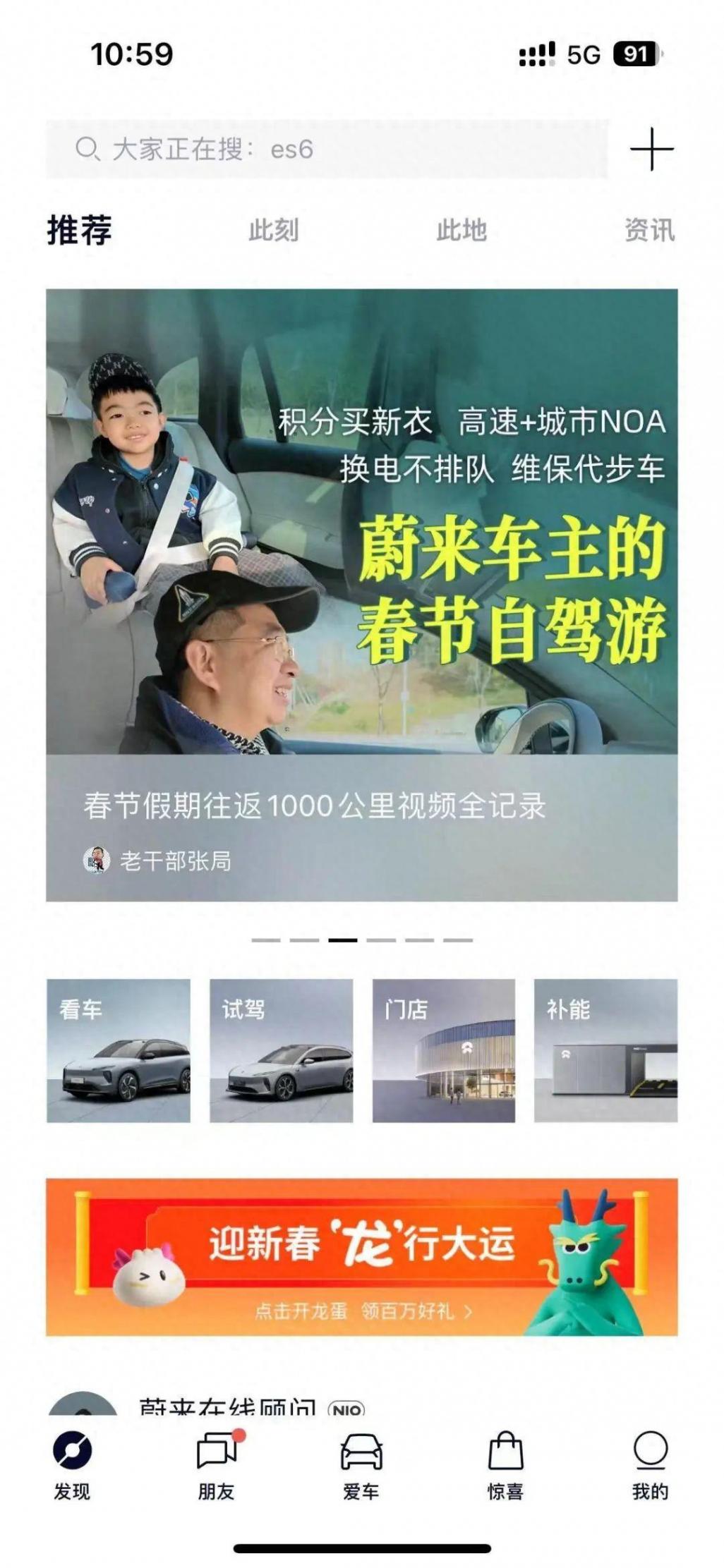Screen dimensions: 724x1568
Task: Open the 春节自驾游 featured video card
Action: (361, 594)
